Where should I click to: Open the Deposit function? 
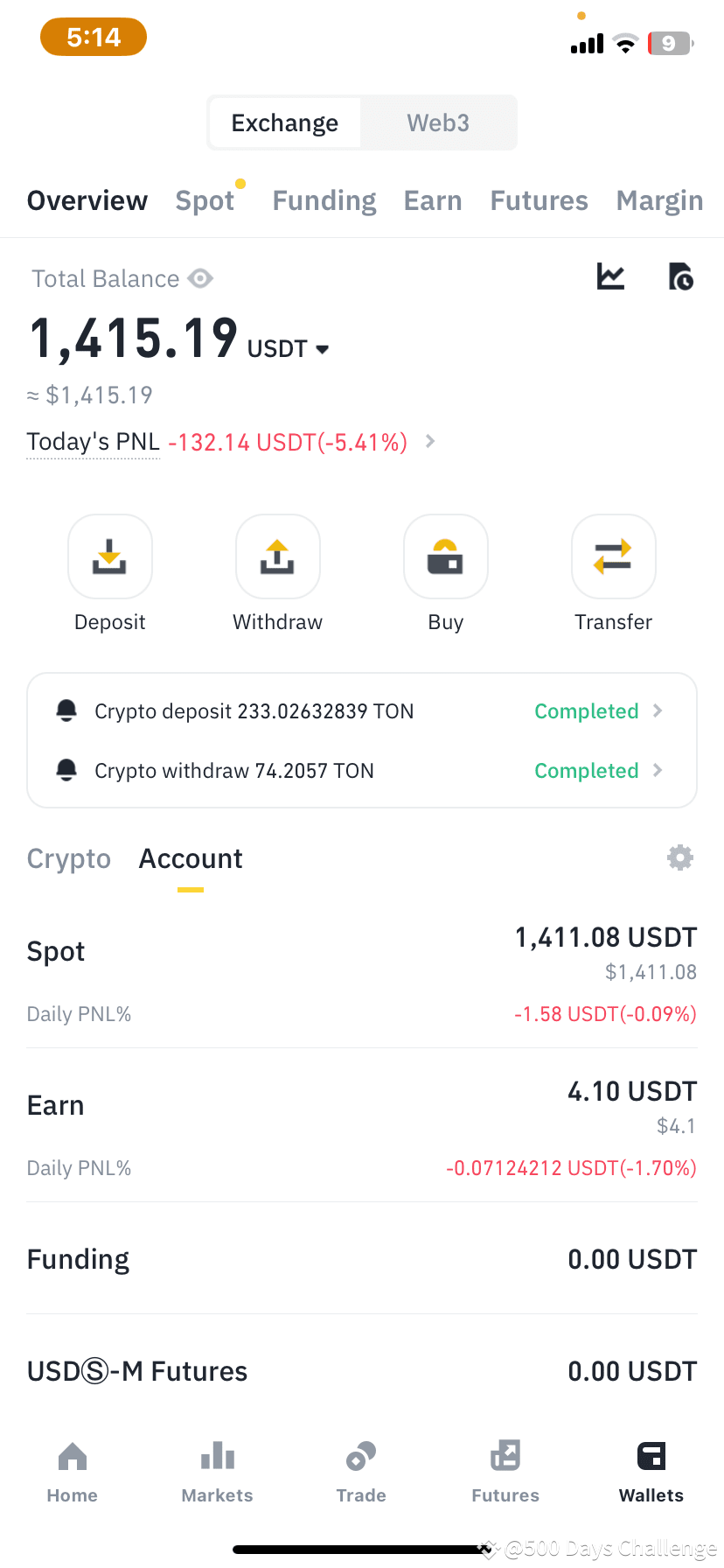click(x=109, y=556)
